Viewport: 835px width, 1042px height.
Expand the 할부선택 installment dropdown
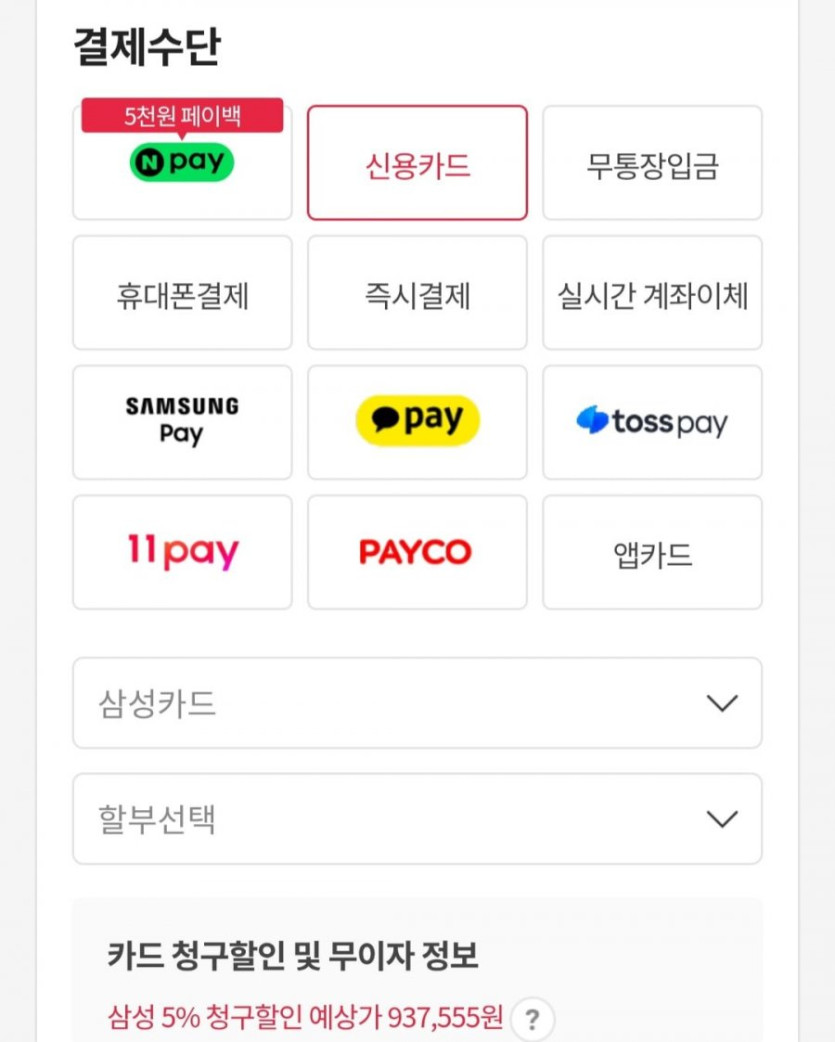417,819
